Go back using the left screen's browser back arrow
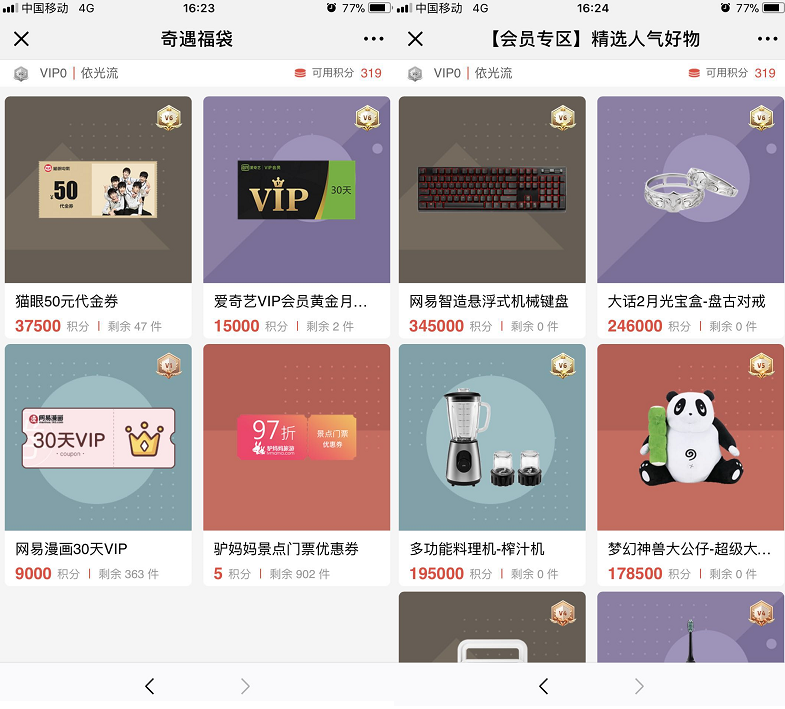 pos(150,686)
